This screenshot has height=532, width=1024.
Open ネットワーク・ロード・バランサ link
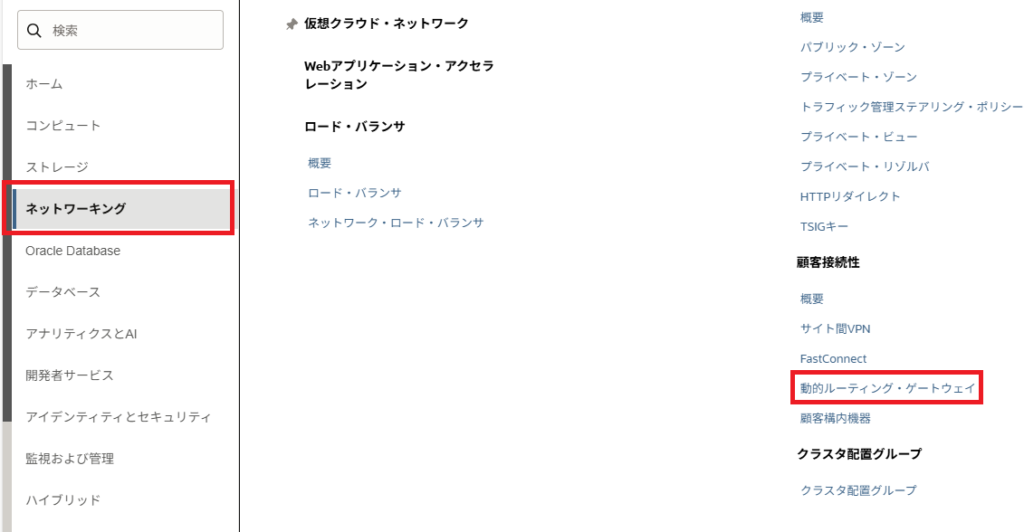pyautogui.click(x=396, y=223)
